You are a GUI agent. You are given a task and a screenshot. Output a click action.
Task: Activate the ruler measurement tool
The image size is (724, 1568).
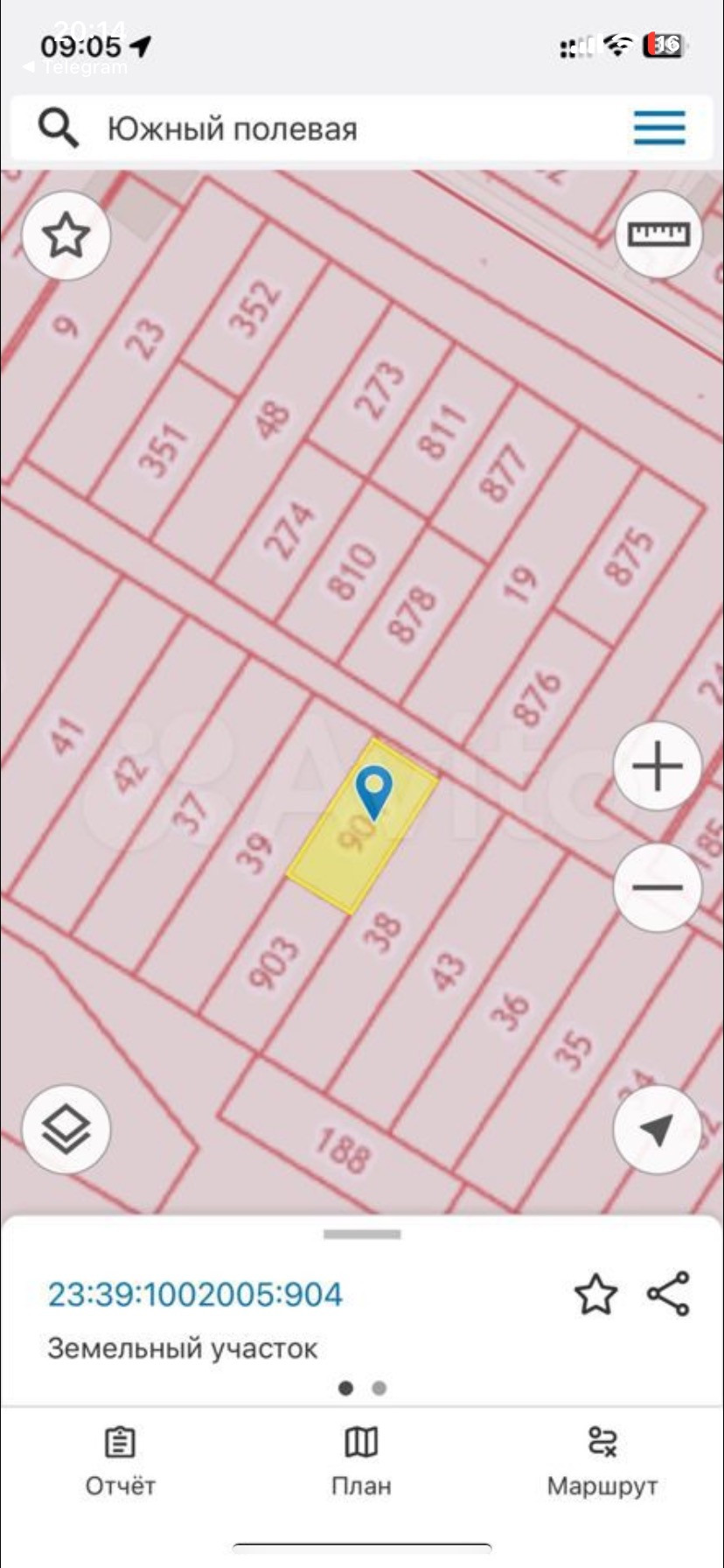pos(658,234)
